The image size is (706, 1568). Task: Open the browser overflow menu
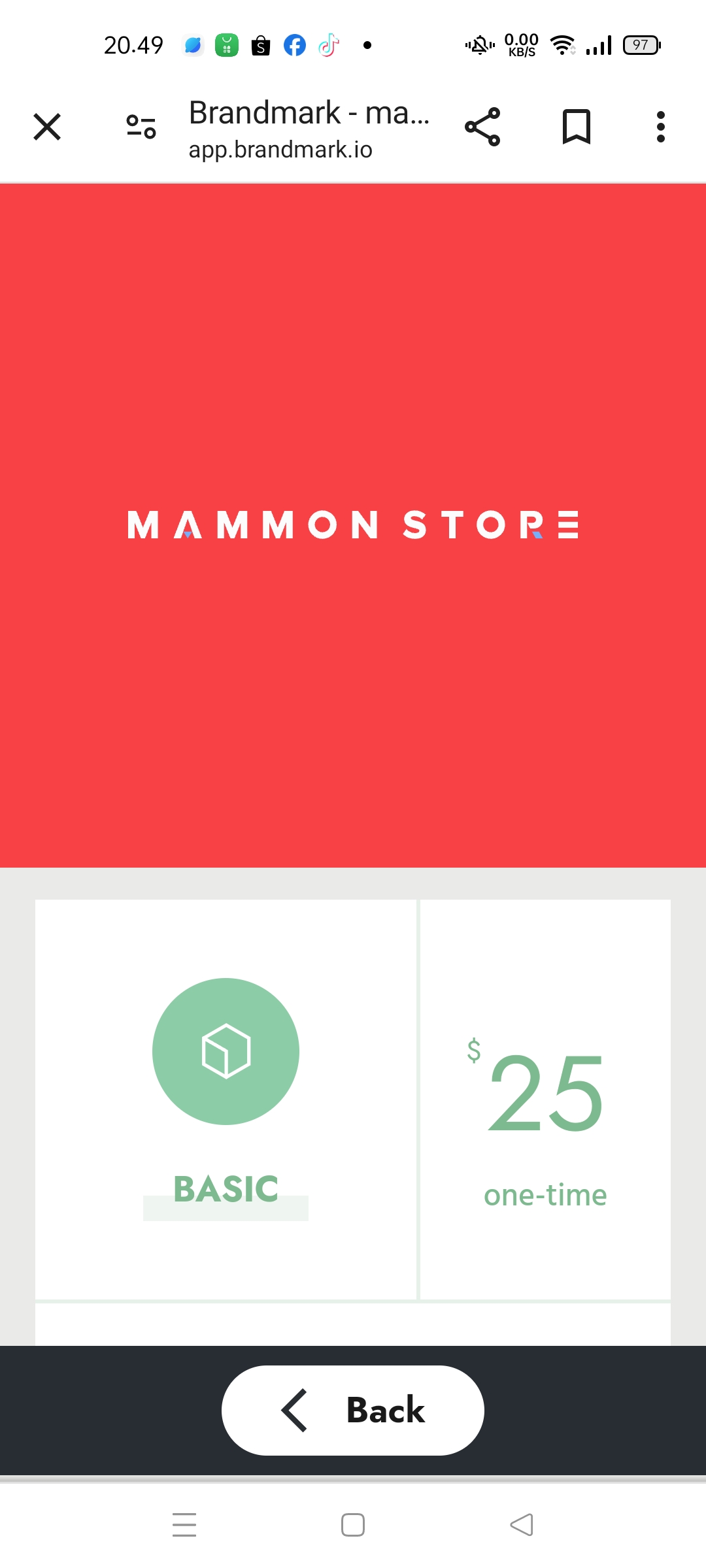[660, 127]
